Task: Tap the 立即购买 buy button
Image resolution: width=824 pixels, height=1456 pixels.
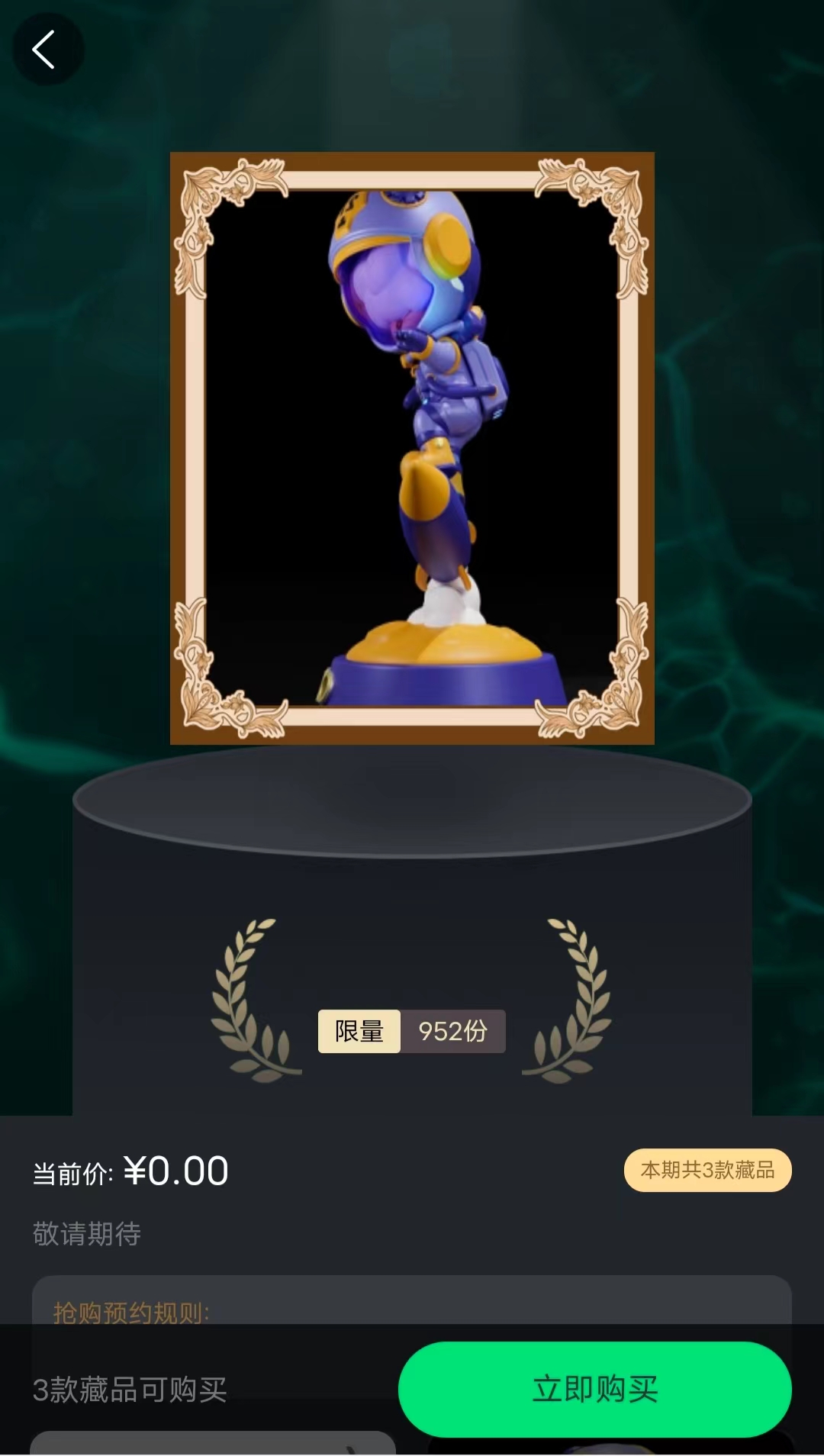Action: (594, 1388)
